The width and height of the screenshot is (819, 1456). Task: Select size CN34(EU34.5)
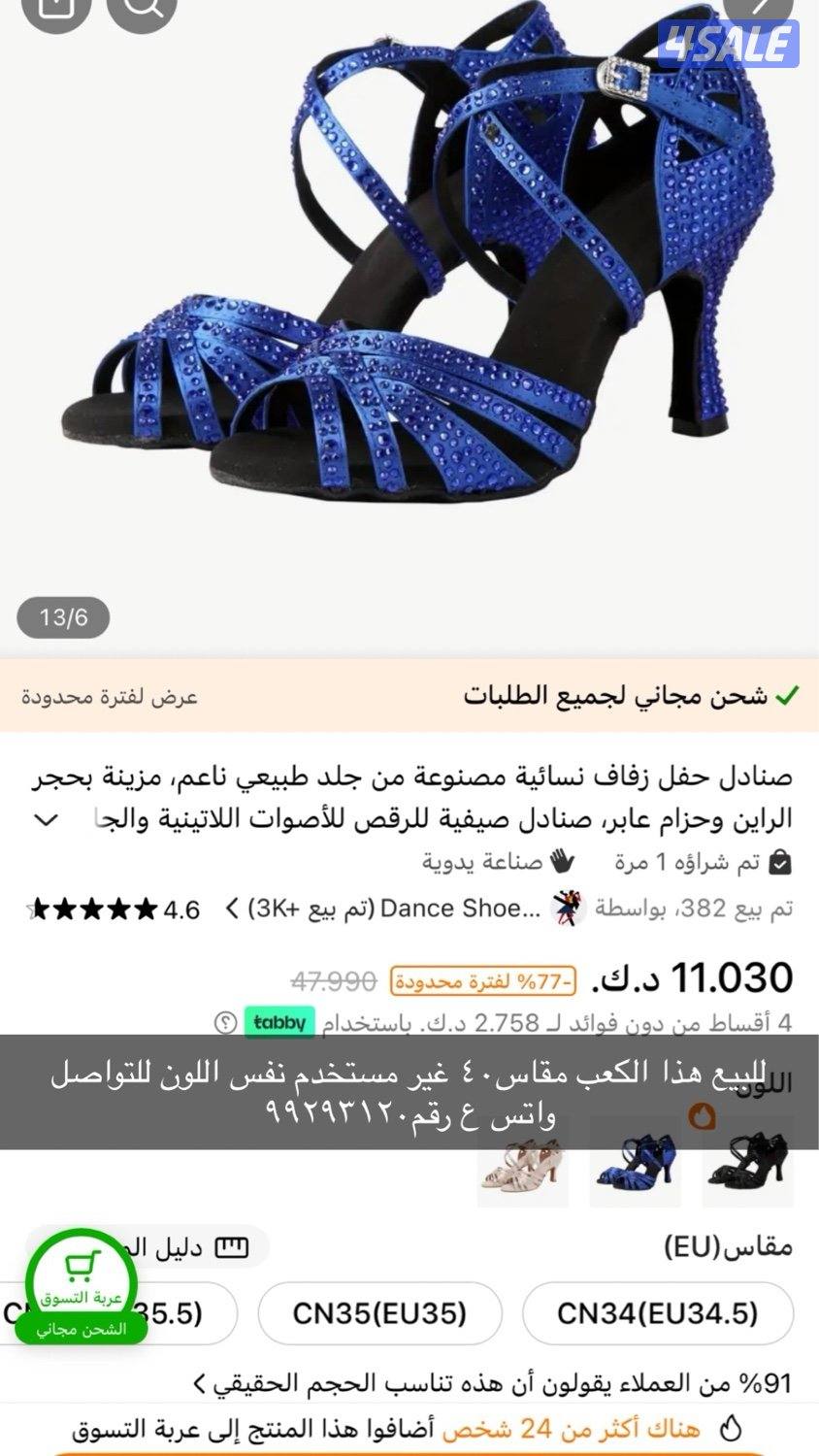coord(657,1314)
